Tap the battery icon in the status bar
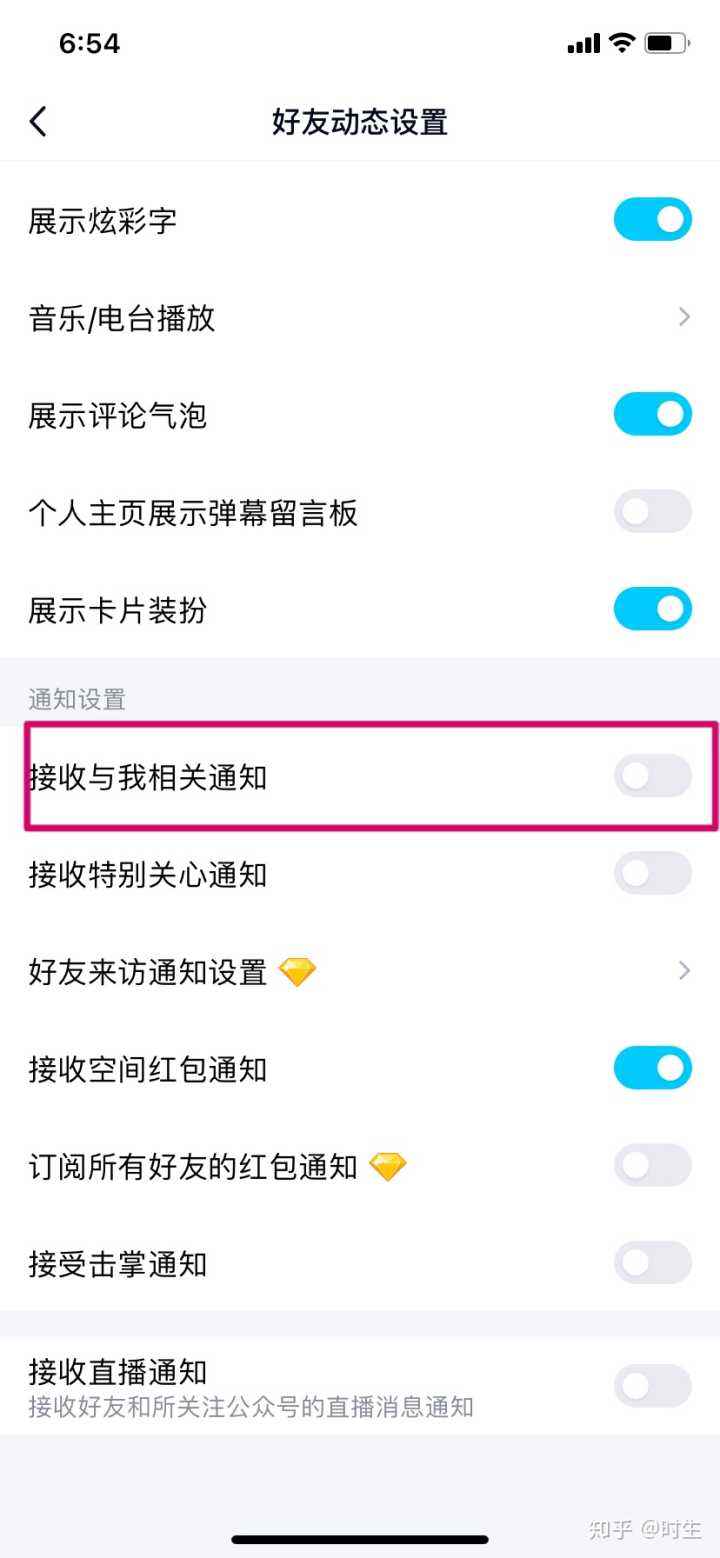Screen dimensions: 720x1558 tap(668, 42)
